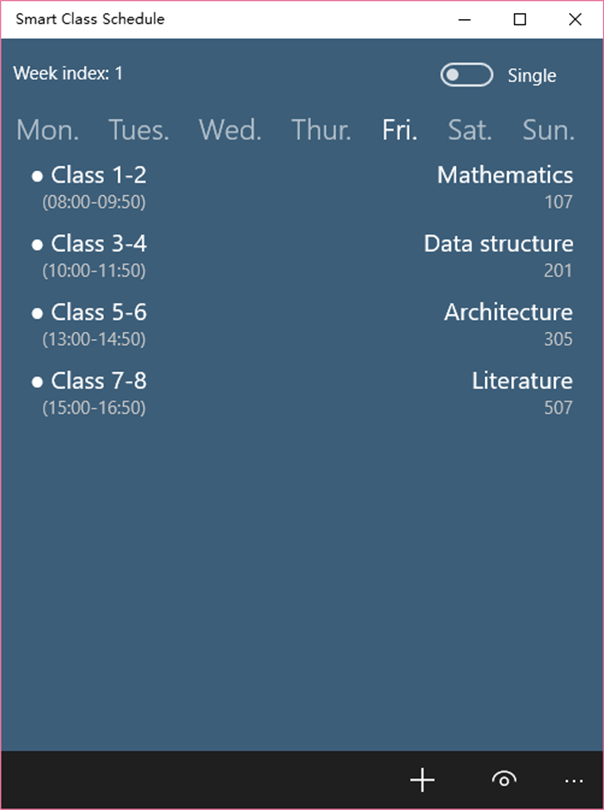
Task: Tap the eye view icon
Action: tap(504, 780)
